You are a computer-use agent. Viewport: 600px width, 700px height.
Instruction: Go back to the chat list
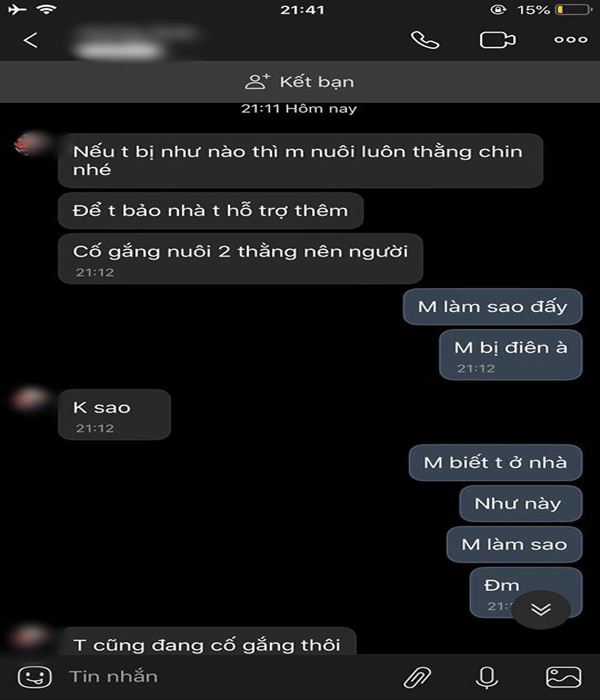pyautogui.click(x=30, y=40)
